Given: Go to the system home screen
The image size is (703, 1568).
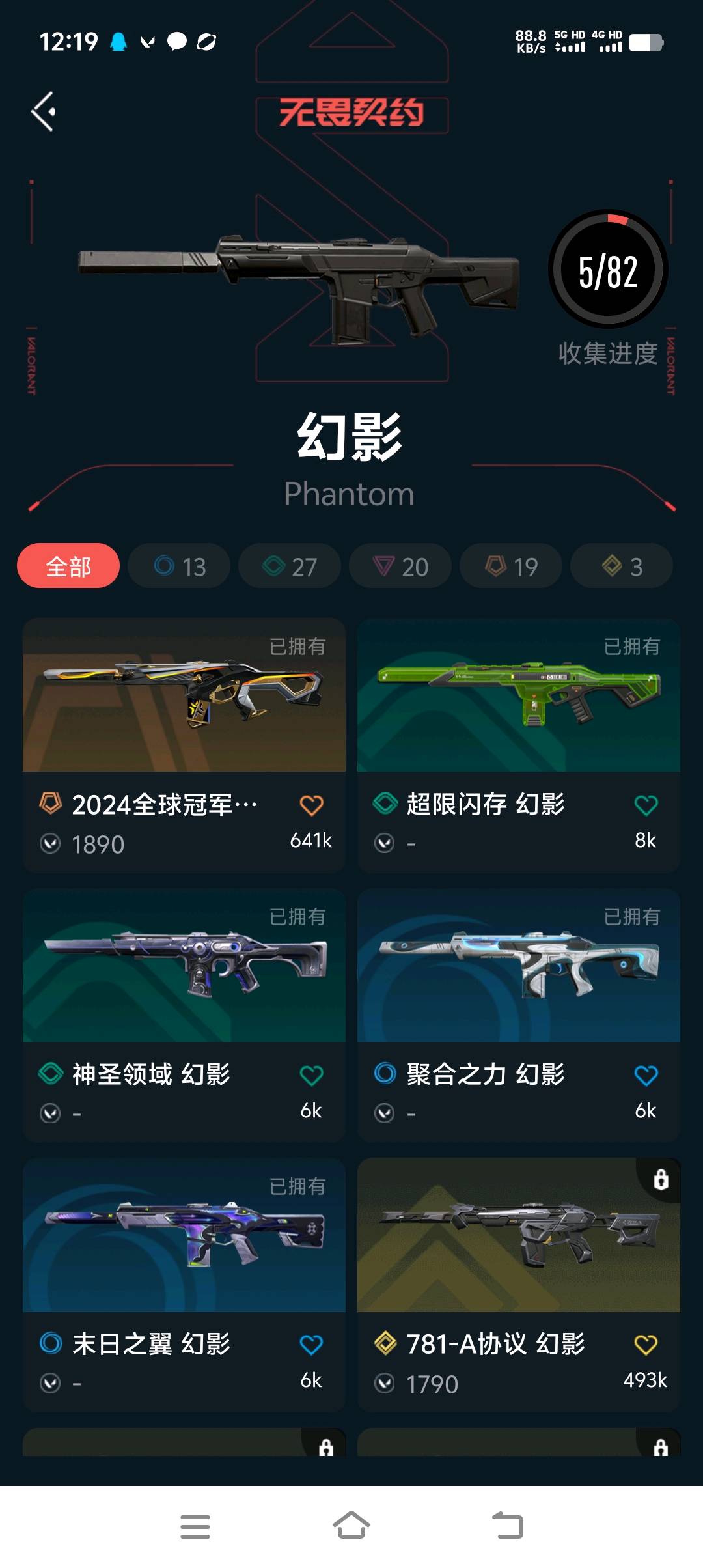Looking at the screenshot, I should (x=351, y=1526).
